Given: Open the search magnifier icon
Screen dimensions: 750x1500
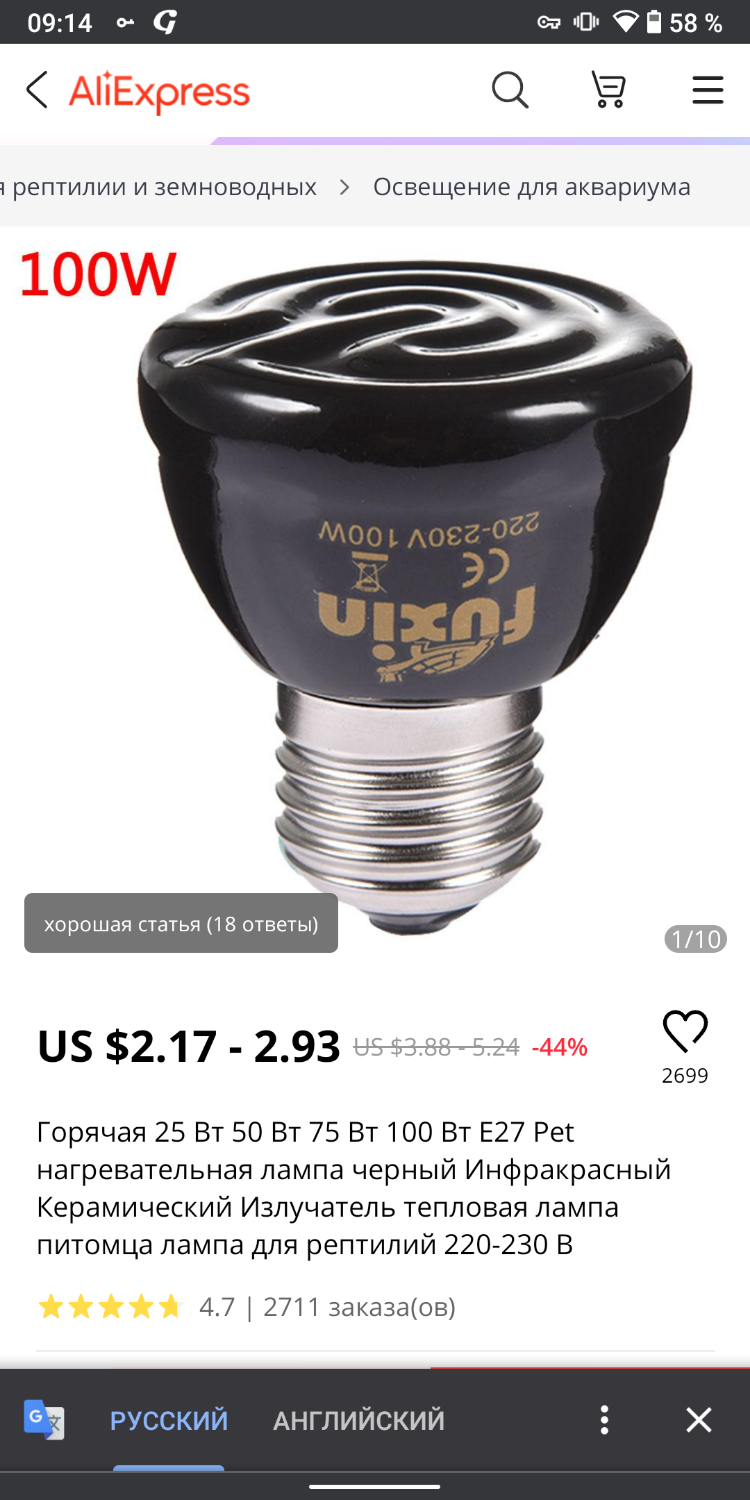Looking at the screenshot, I should [x=510, y=91].
